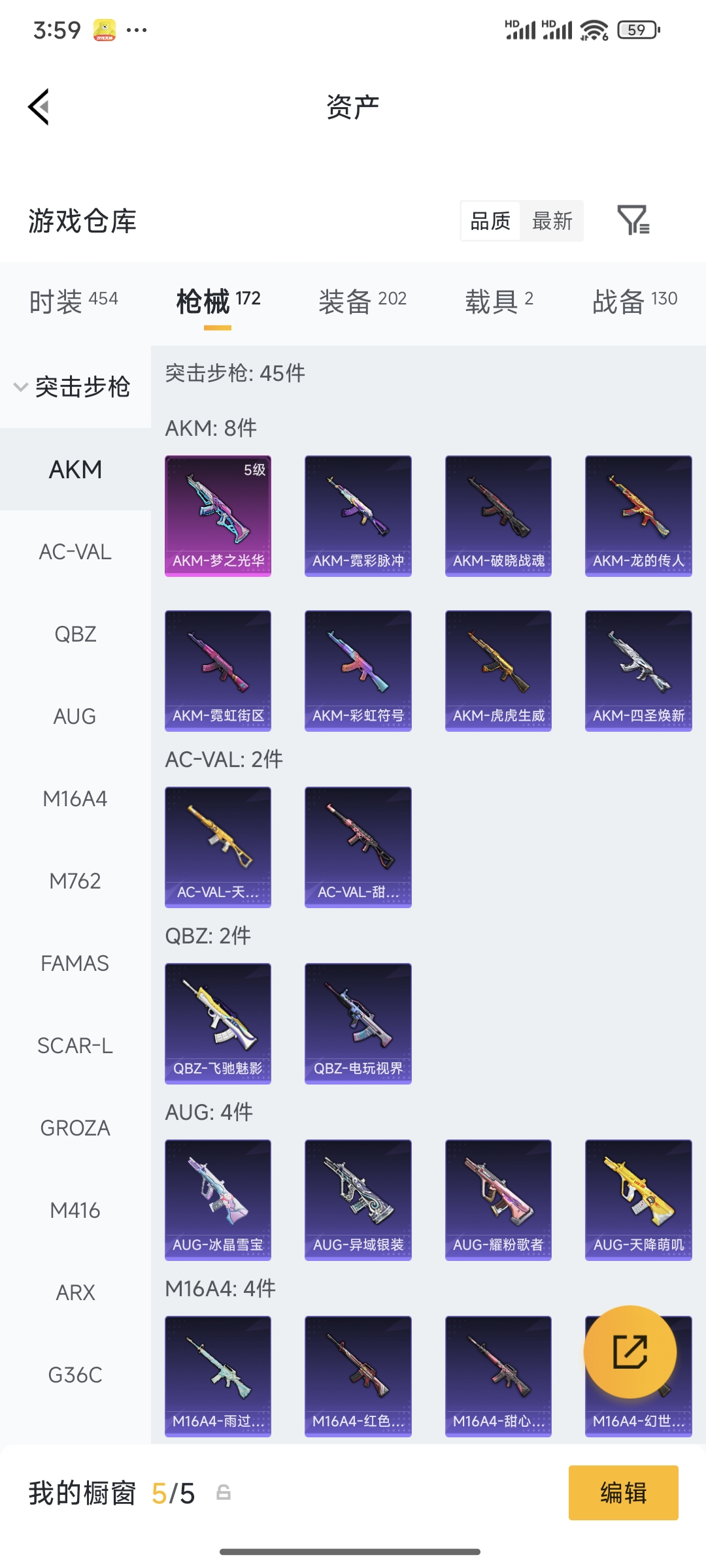Open the filter icon beside 最新
This screenshot has height=1568, width=706.
[x=633, y=220]
